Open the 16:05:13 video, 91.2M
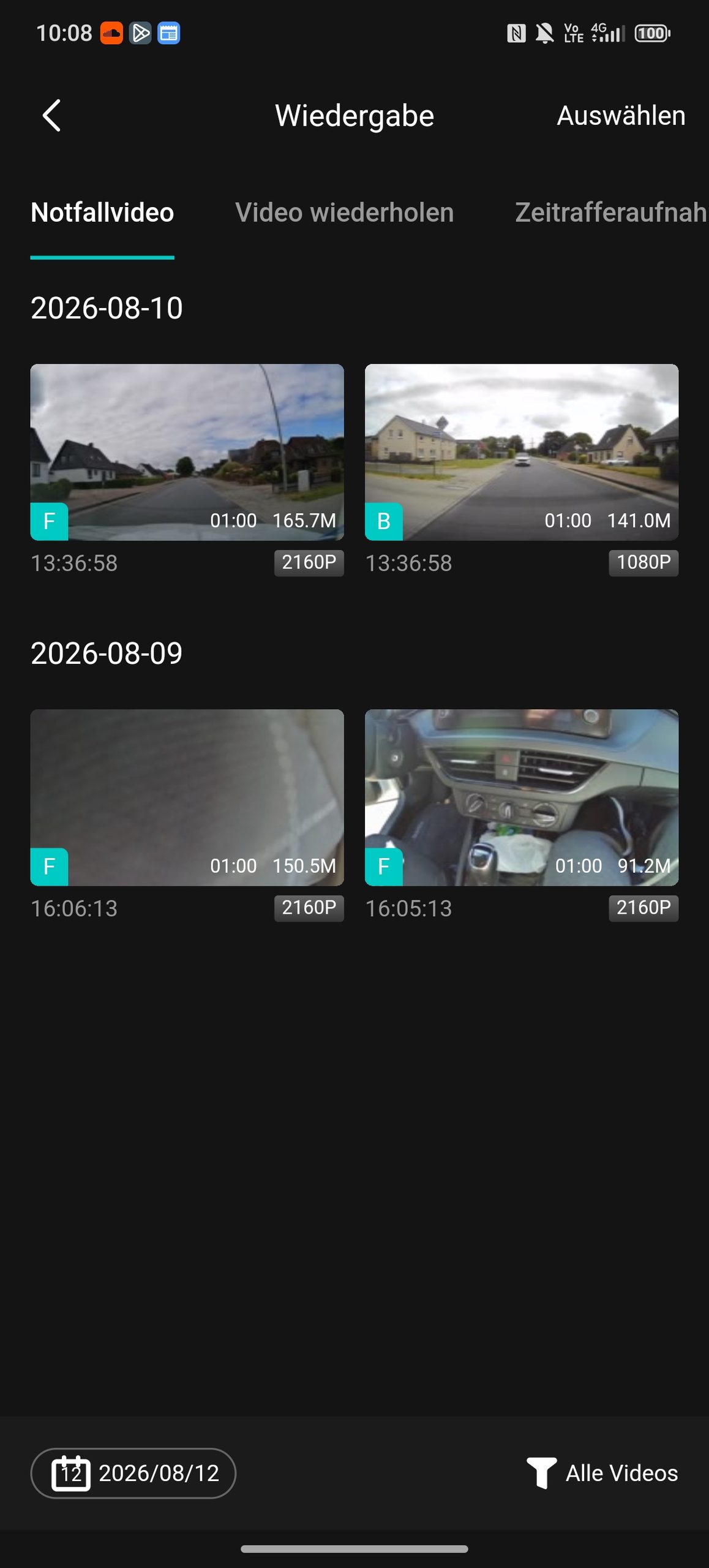 click(x=522, y=797)
